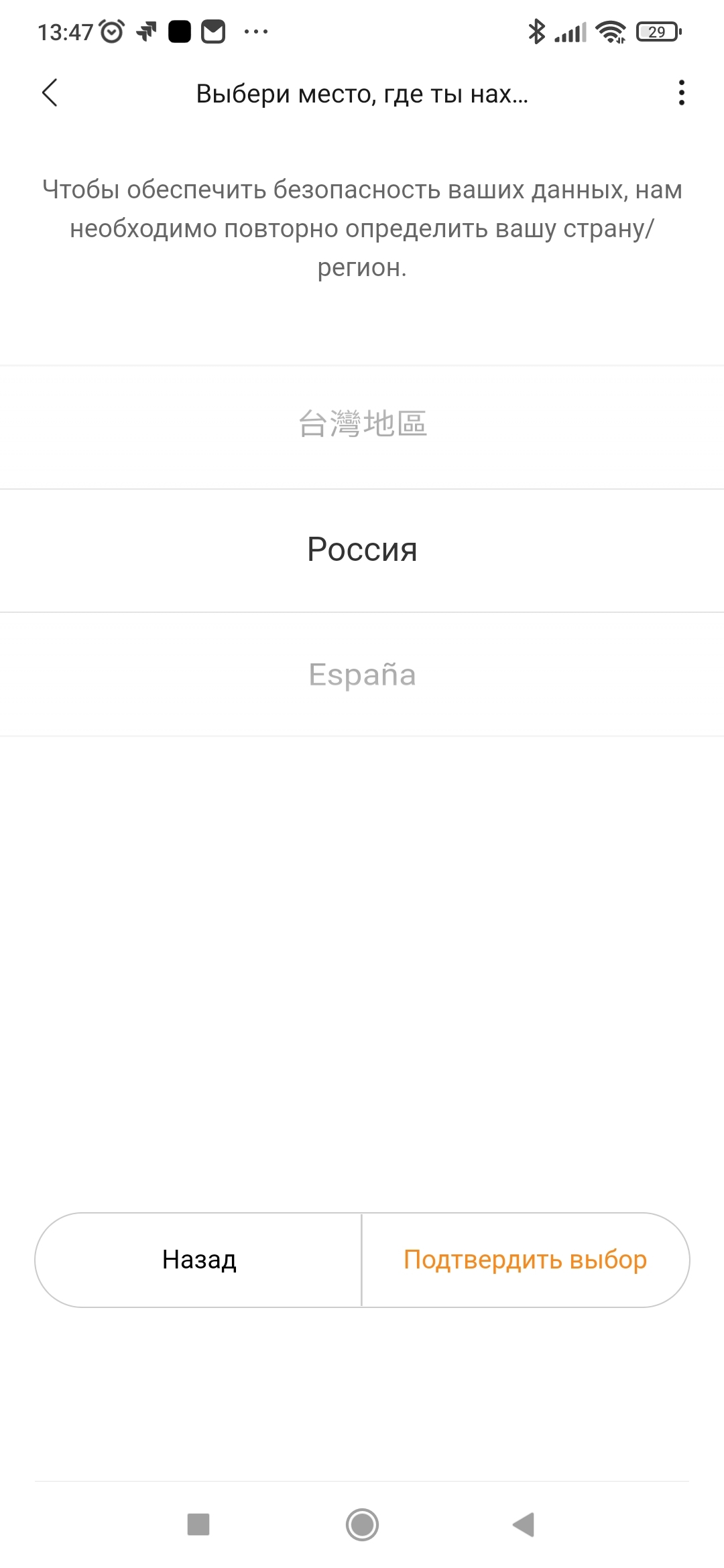Confirm with Подтвердить выбор
Screen dimensions: 724x1568
(525, 1260)
